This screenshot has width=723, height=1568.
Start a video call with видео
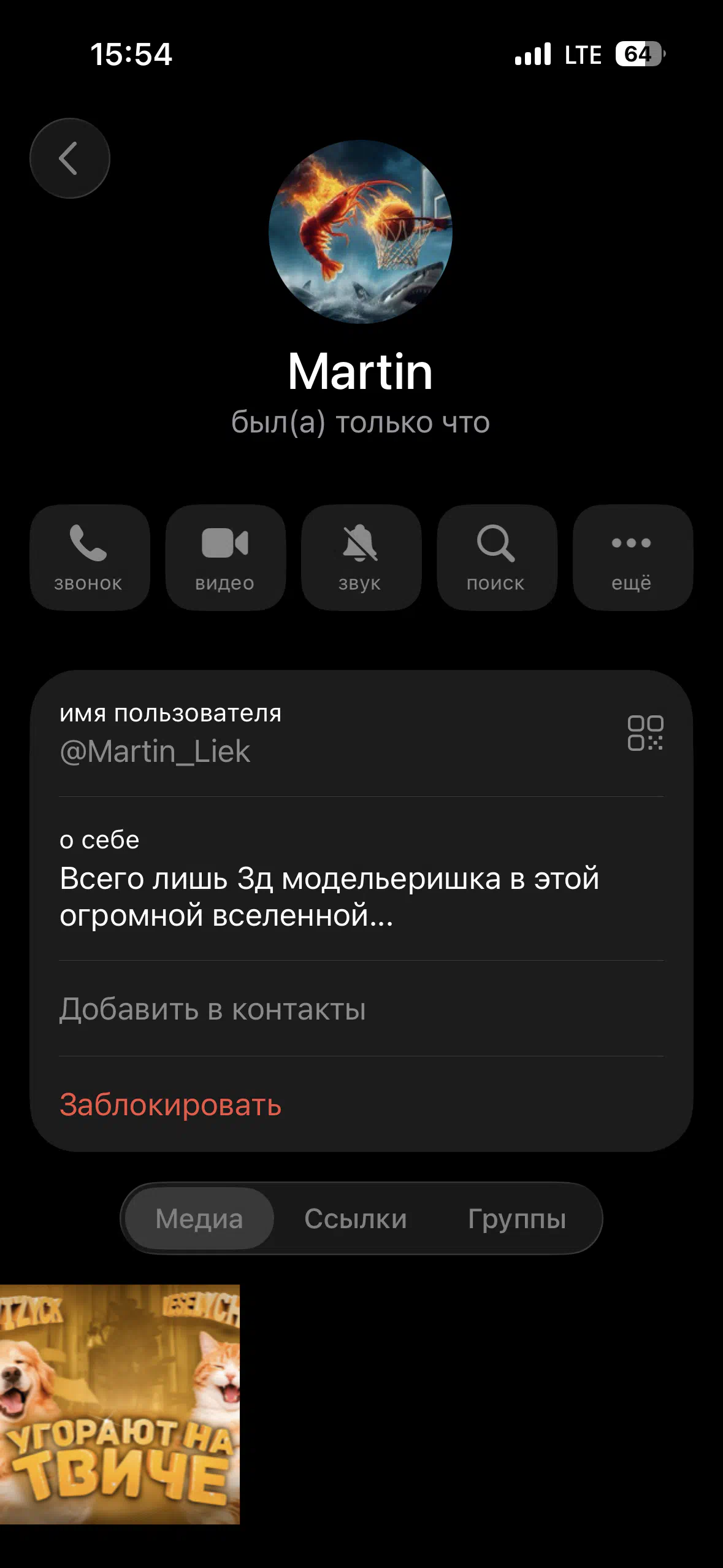click(x=225, y=557)
